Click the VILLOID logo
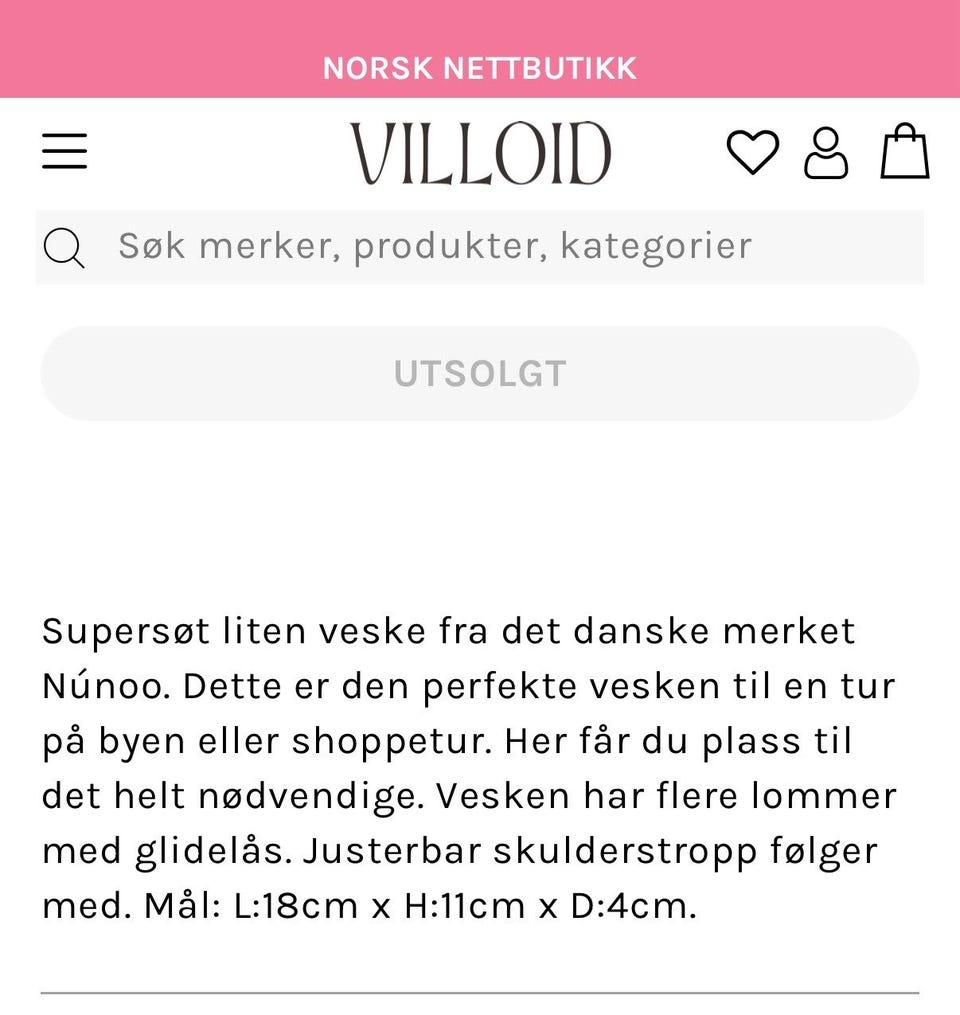Screen dimensions: 960x1015 coord(479,150)
